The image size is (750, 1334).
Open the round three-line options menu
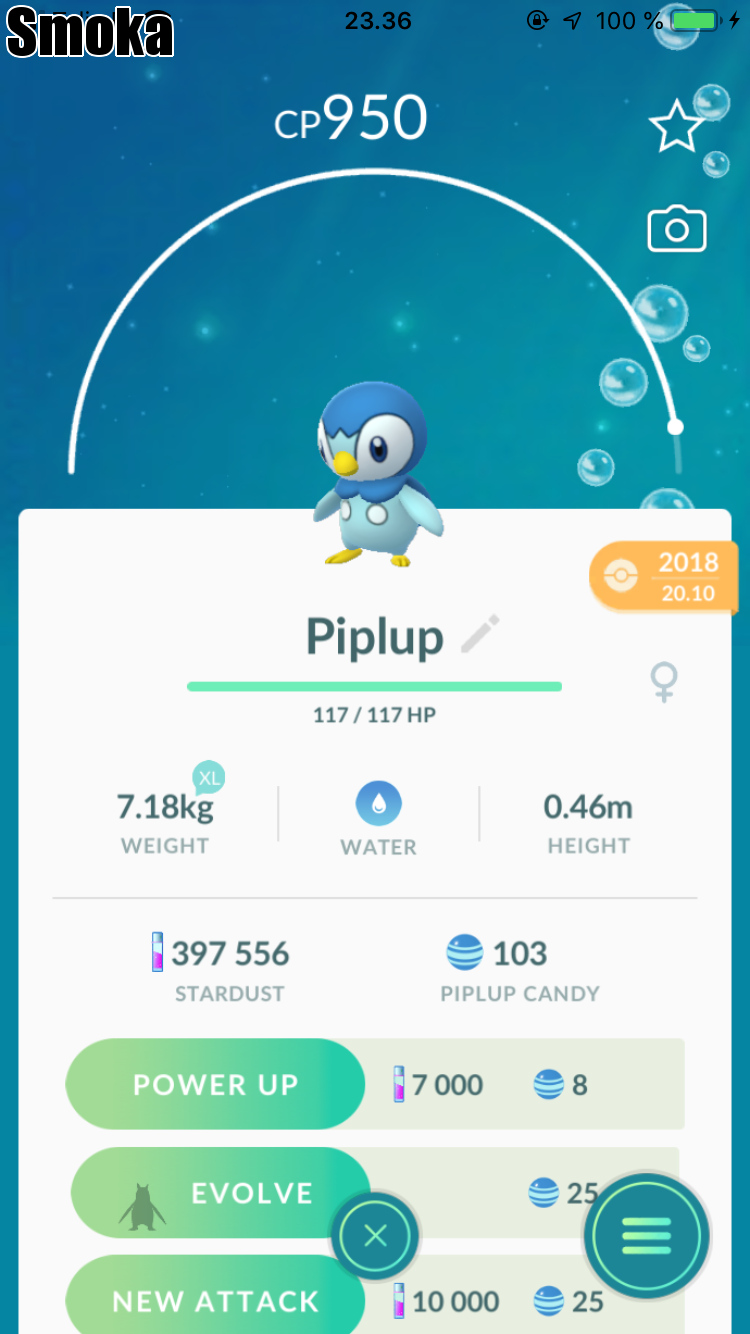(x=647, y=1237)
